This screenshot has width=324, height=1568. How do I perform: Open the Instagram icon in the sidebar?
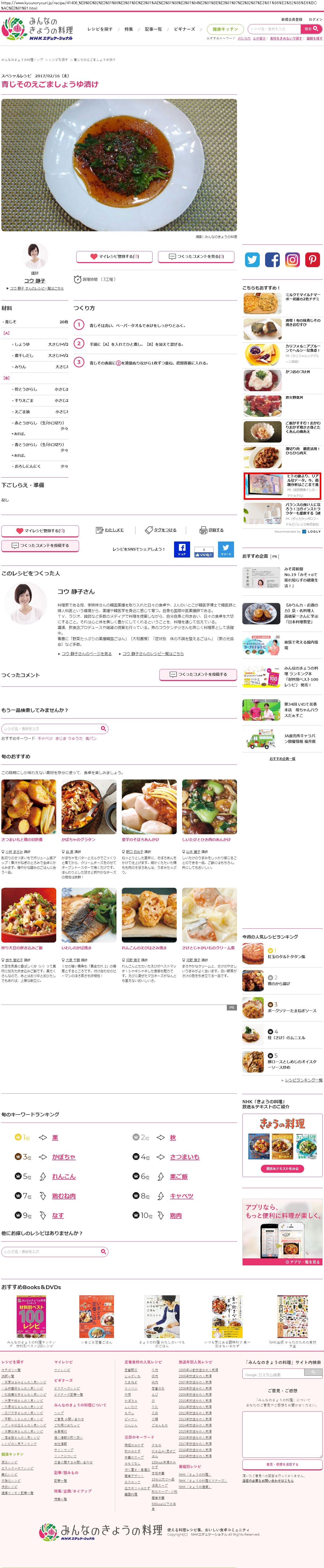pos(292,260)
